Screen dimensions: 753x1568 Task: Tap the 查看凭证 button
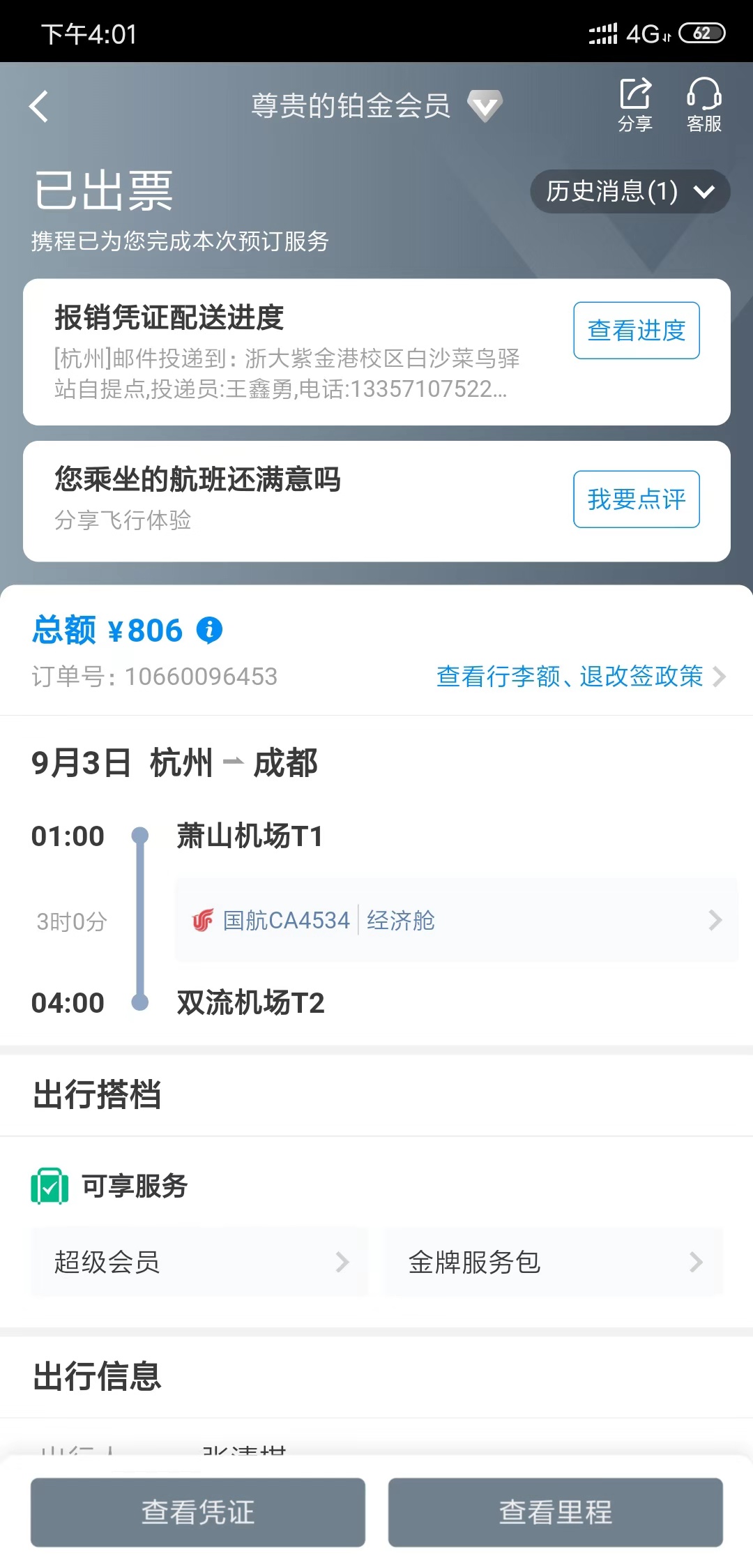[x=198, y=1512]
